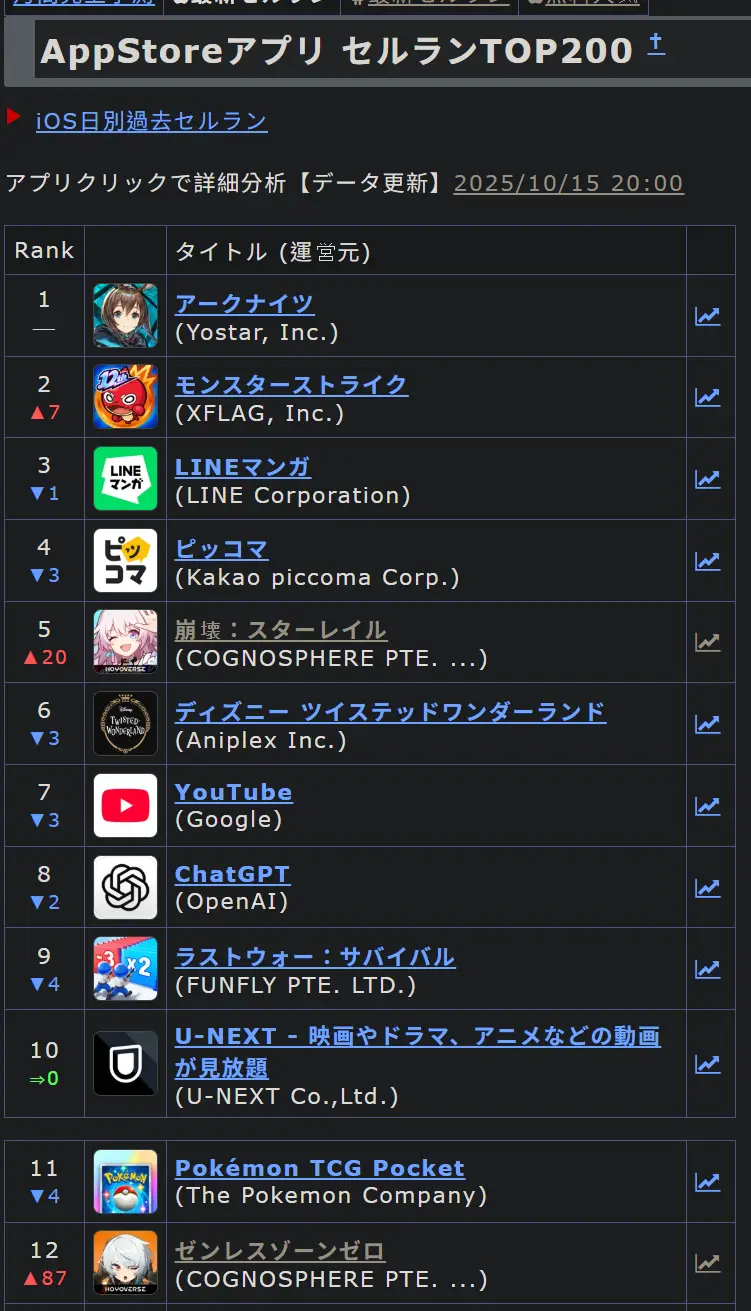Open the U-NEXT title link
The width and height of the screenshot is (751, 1311).
(417, 1037)
